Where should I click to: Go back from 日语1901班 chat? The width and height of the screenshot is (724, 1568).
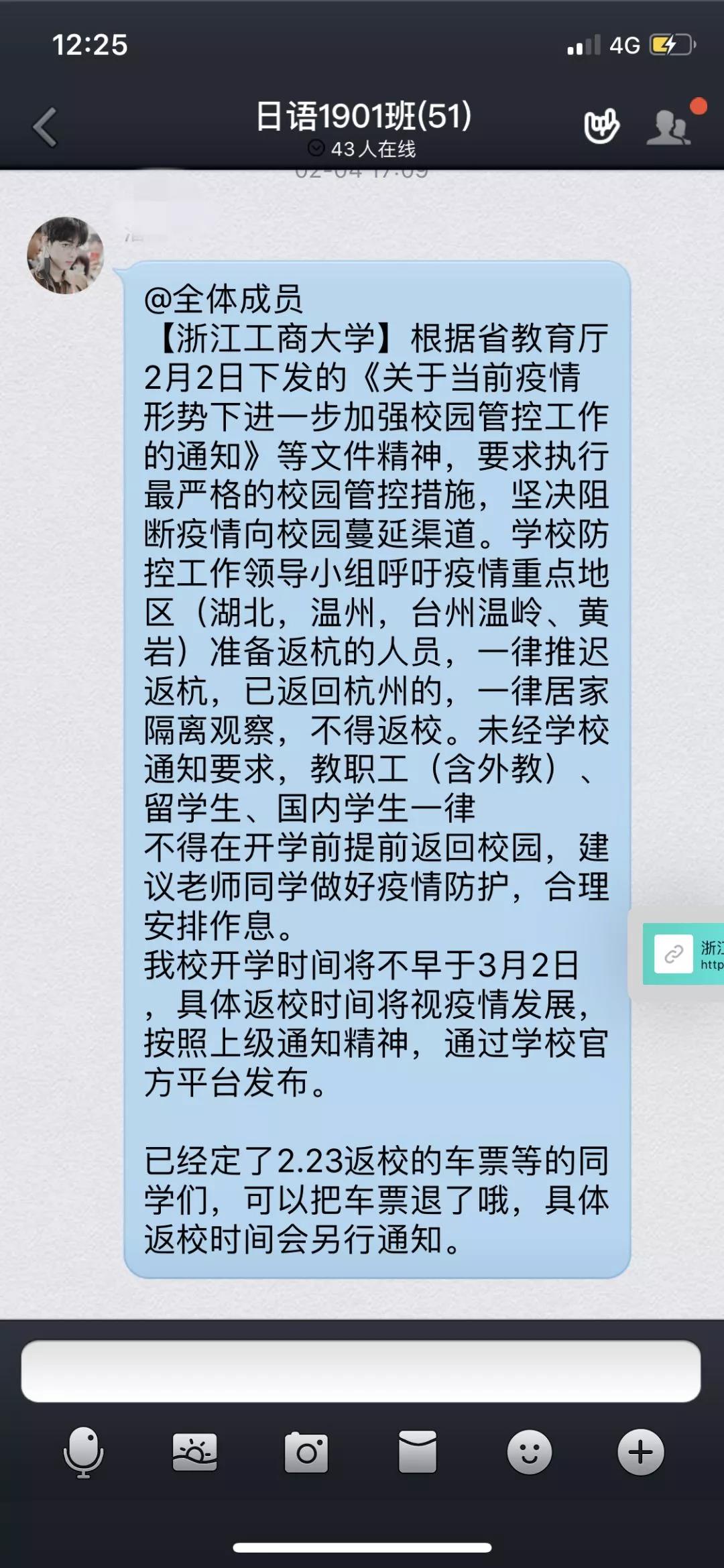coord(46,127)
